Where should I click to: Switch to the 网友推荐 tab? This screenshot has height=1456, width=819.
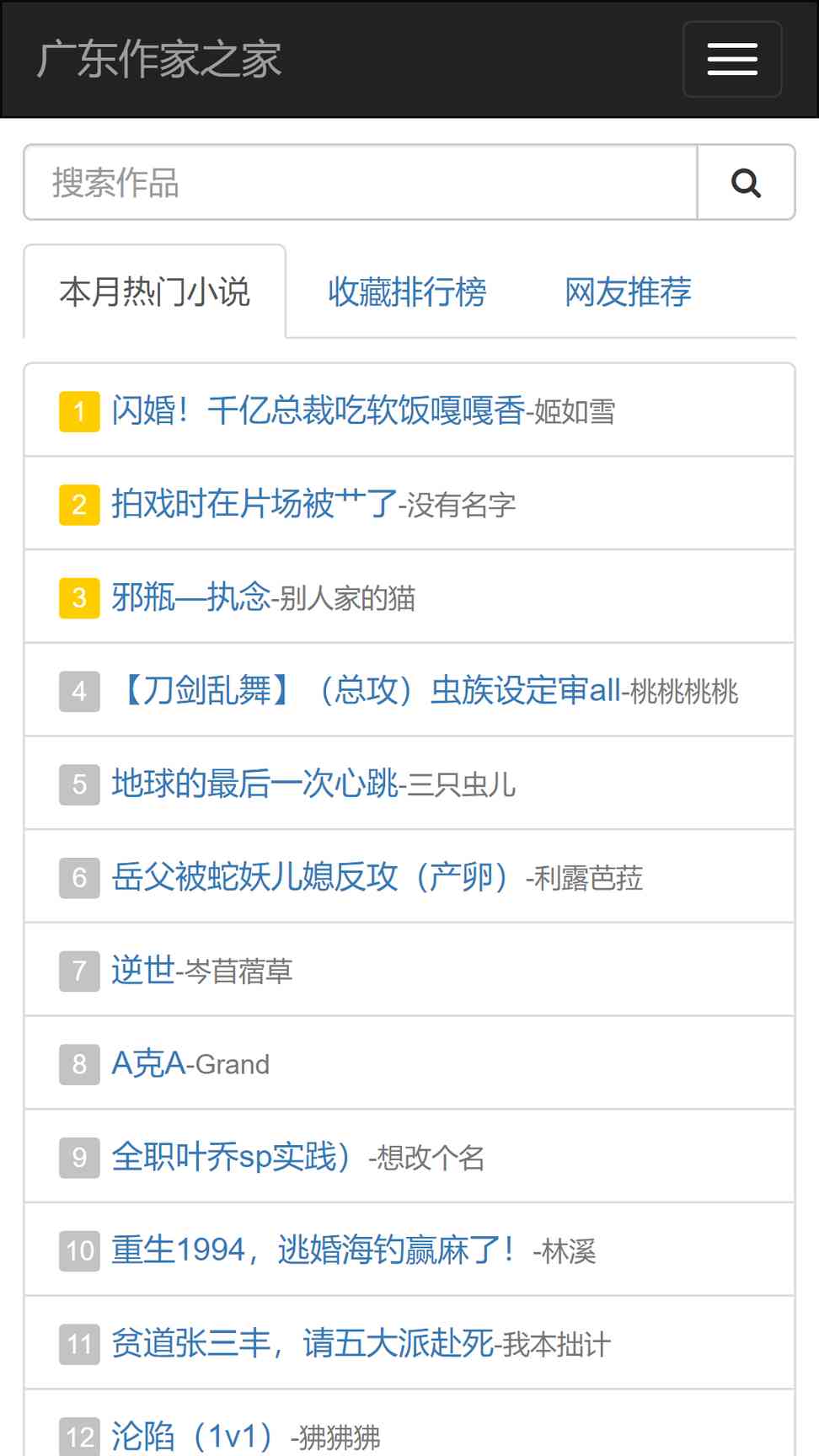click(628, 292)
